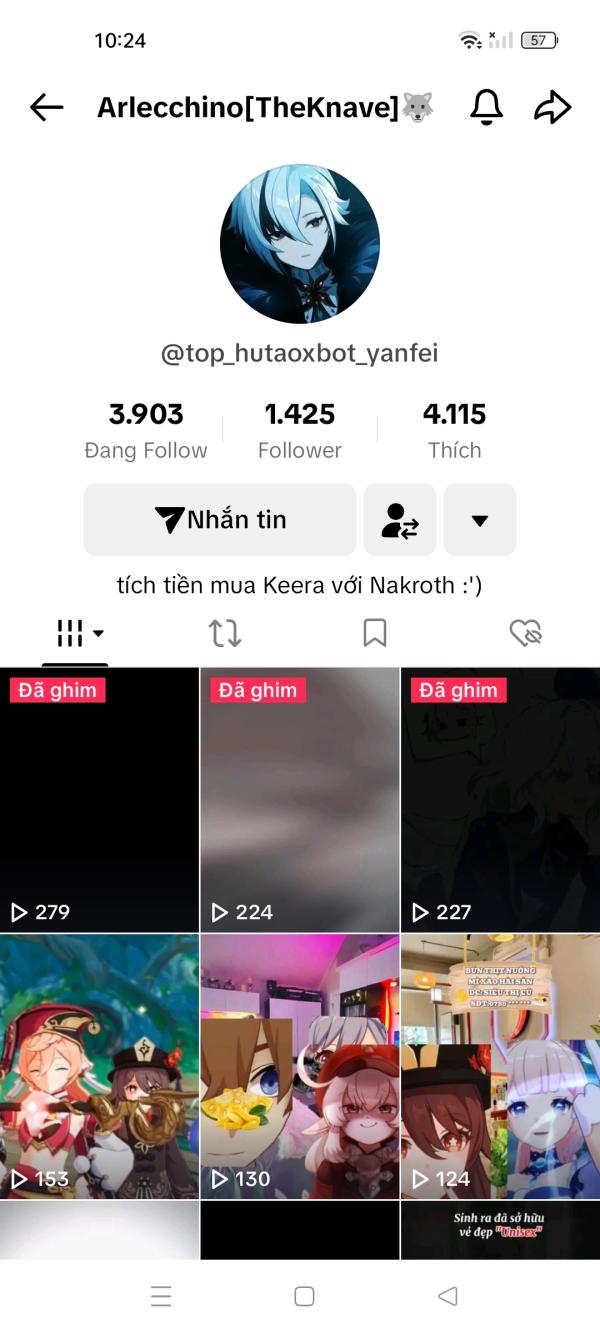Switch to the reposts tab

(225, 633)
